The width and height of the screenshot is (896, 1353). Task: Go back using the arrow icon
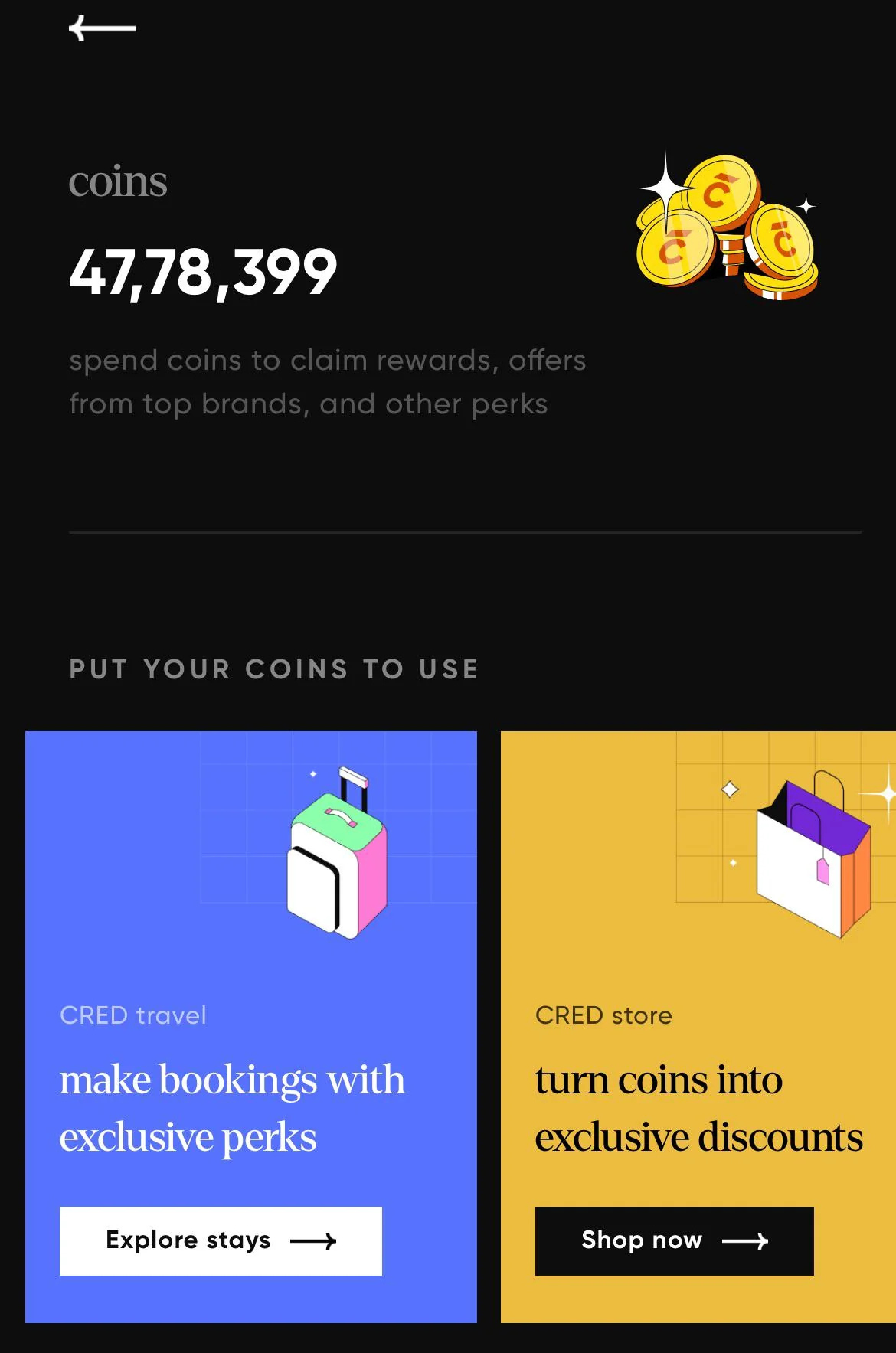click(102, 29)
